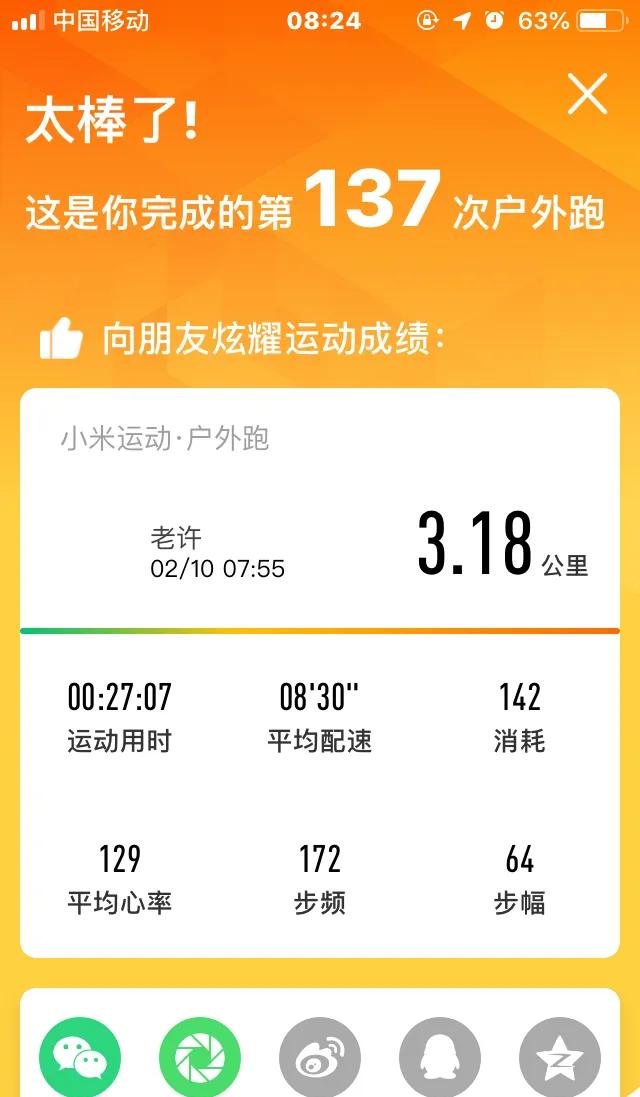Share the run to Weibo

[320, 1057]
